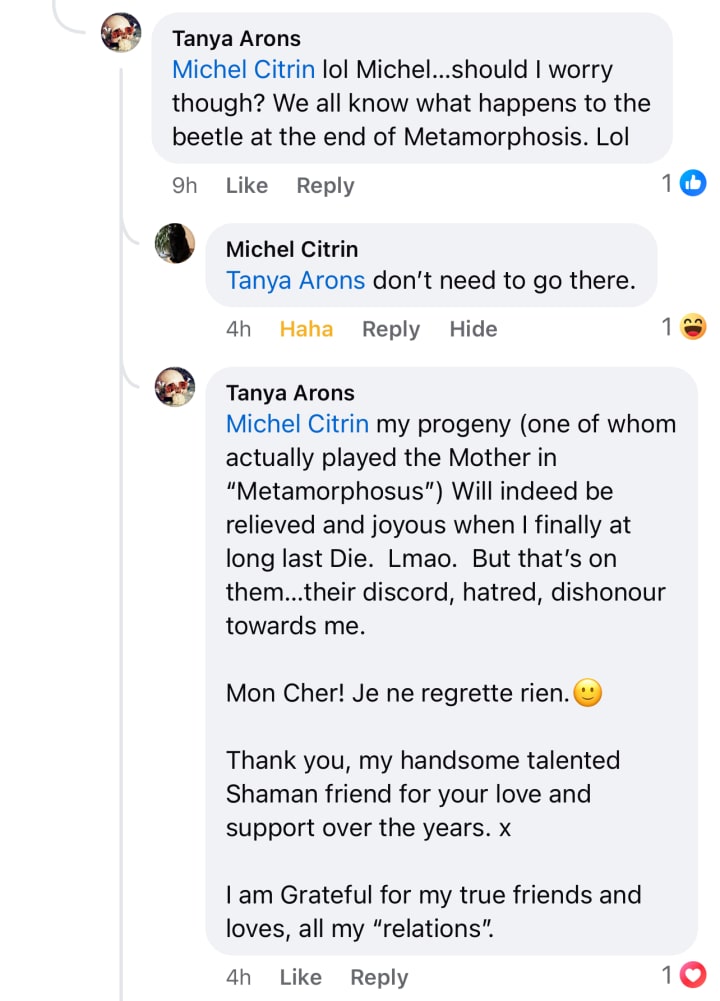Open Michel Citrin mention in the progeny comment
This screenshot has height=1001, width=720.
coord(297,424)
